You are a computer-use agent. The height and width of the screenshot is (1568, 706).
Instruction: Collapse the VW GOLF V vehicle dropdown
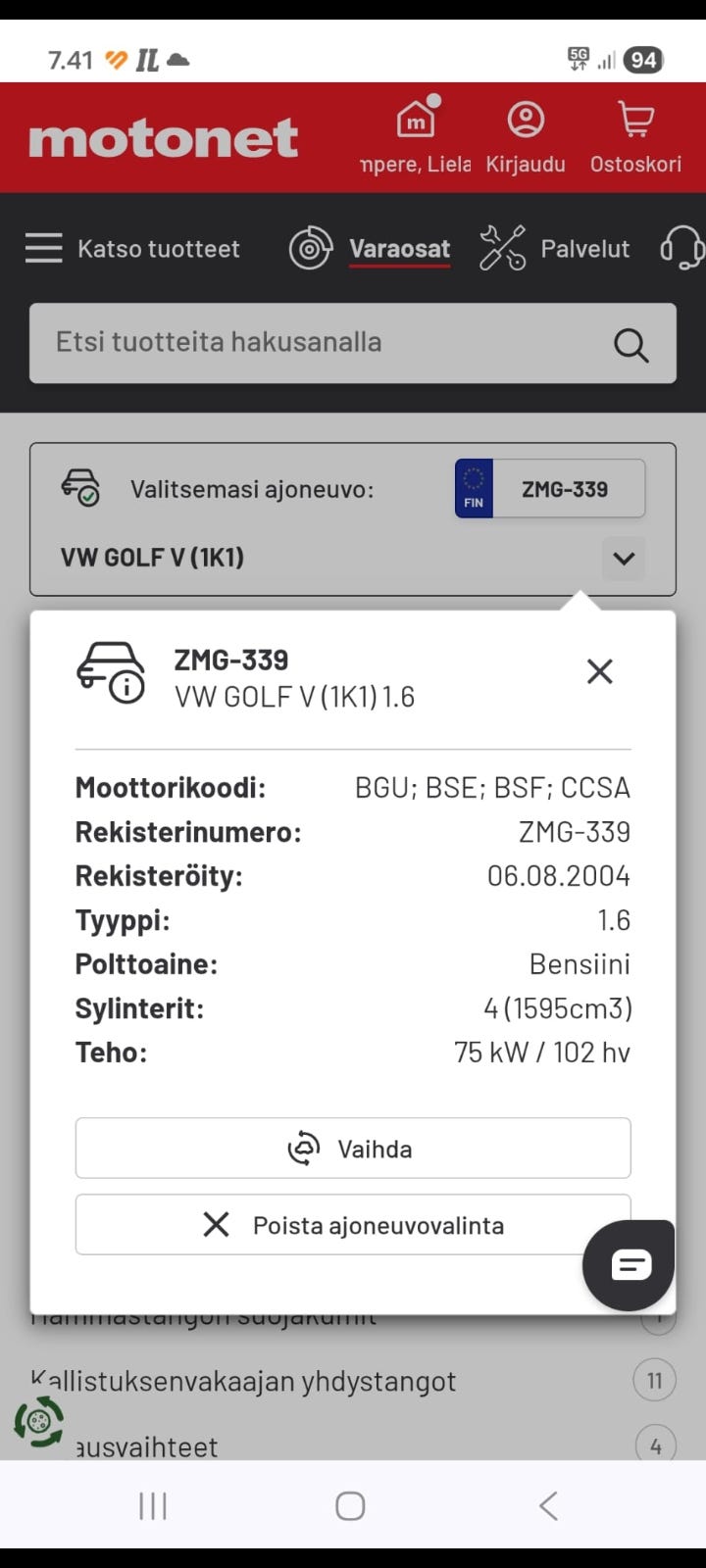[x=624, y=559]
